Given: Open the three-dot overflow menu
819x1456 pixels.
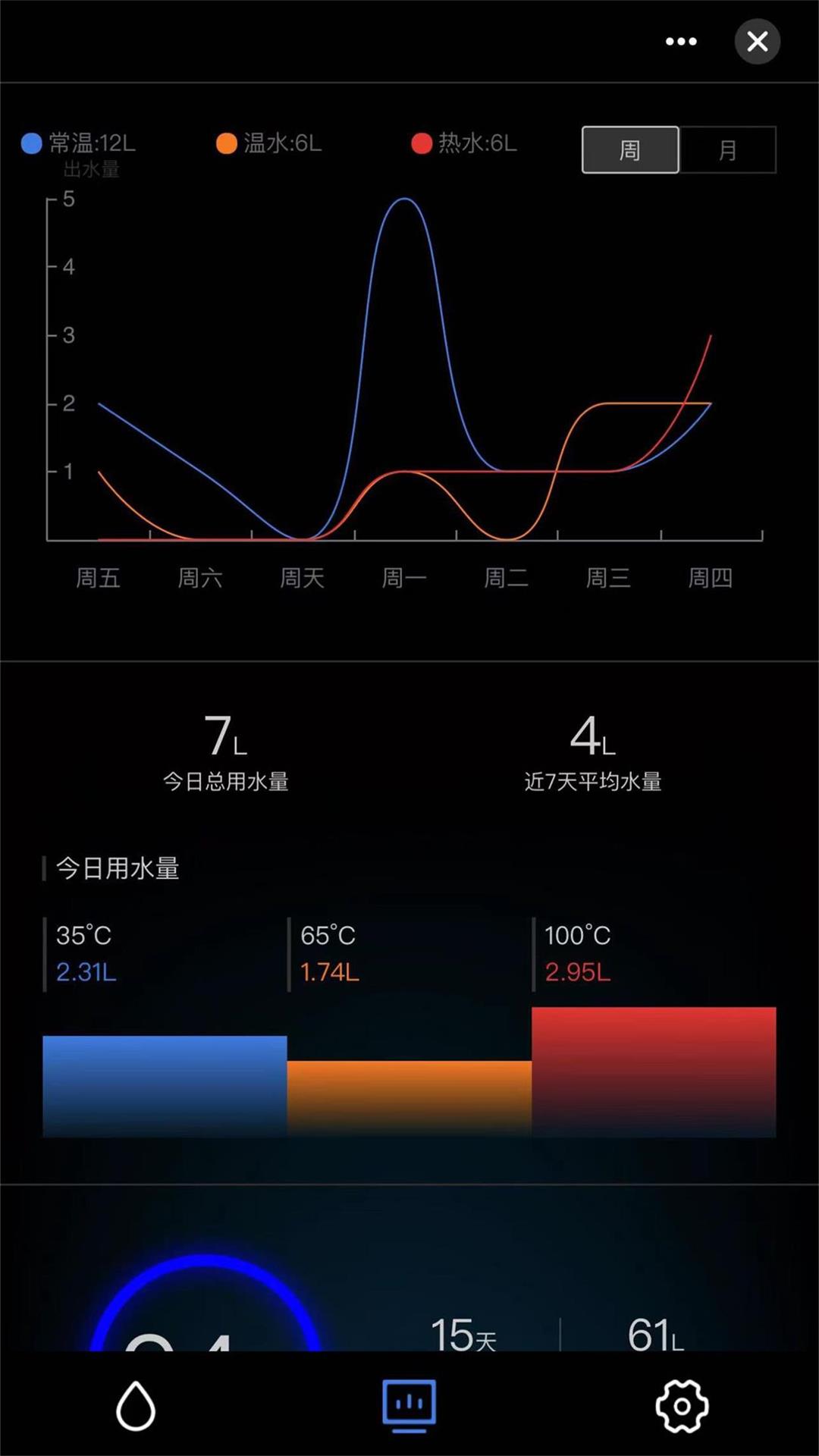Looking at the screenshot, I should pyautogui.click(x=680, y=42).
